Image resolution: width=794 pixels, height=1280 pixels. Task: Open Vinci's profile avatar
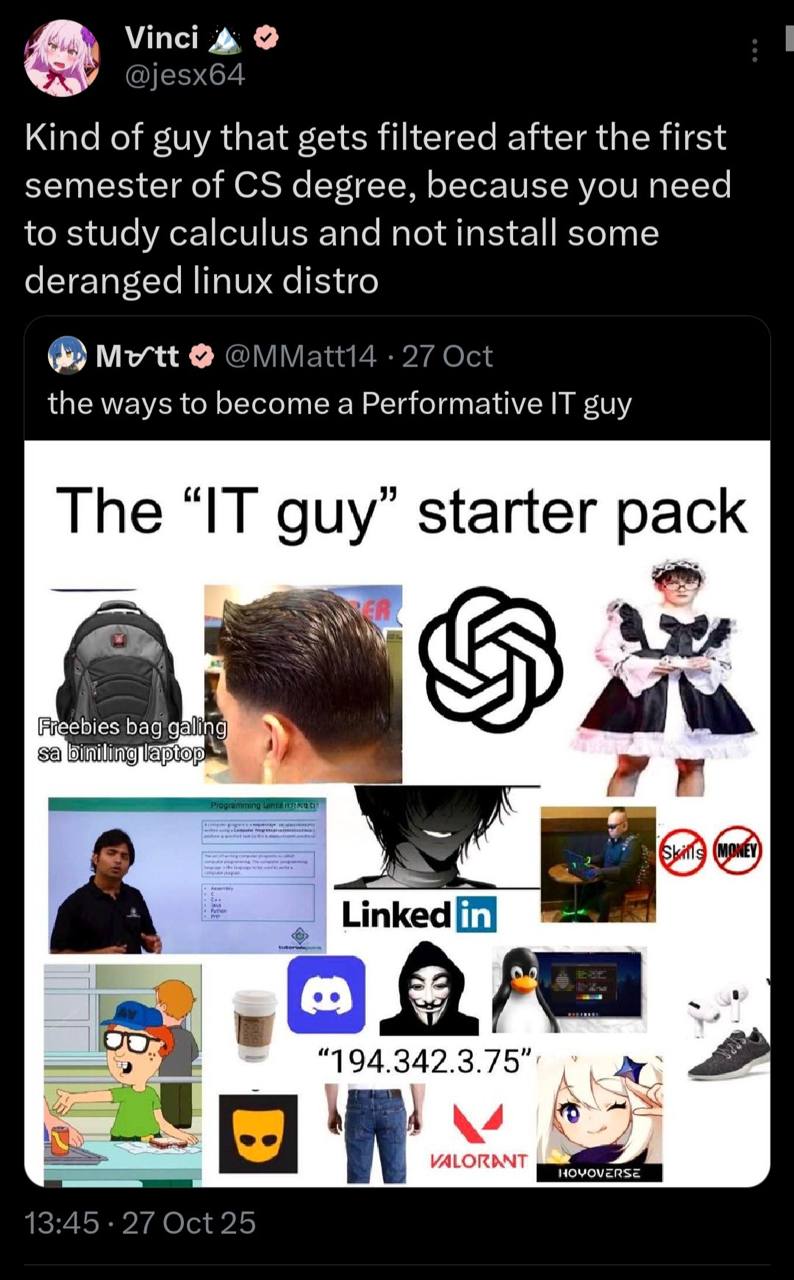(x=62, y=57)
